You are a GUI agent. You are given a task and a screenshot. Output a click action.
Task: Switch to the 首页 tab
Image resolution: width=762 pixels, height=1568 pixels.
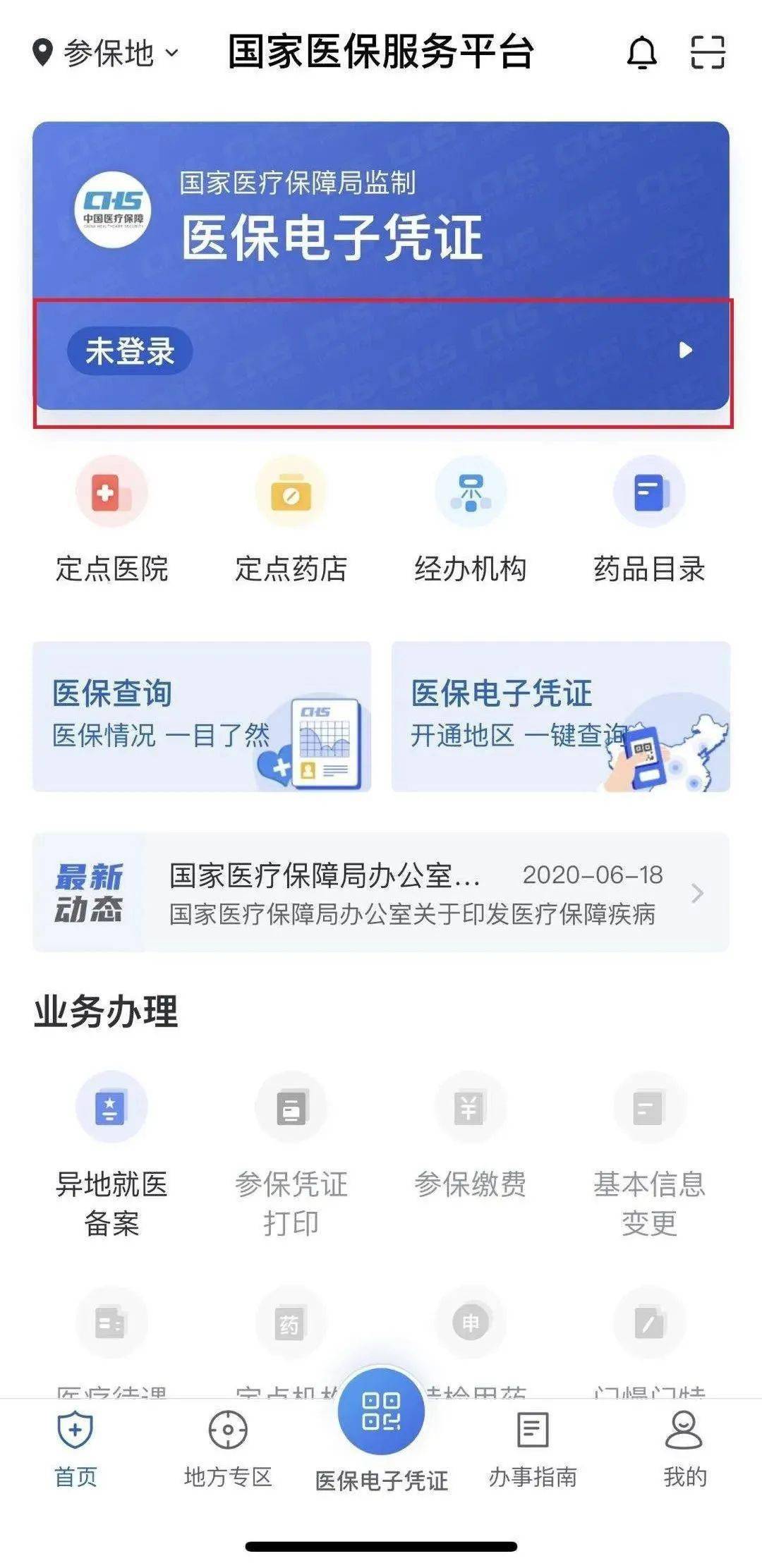(75, 1450)
